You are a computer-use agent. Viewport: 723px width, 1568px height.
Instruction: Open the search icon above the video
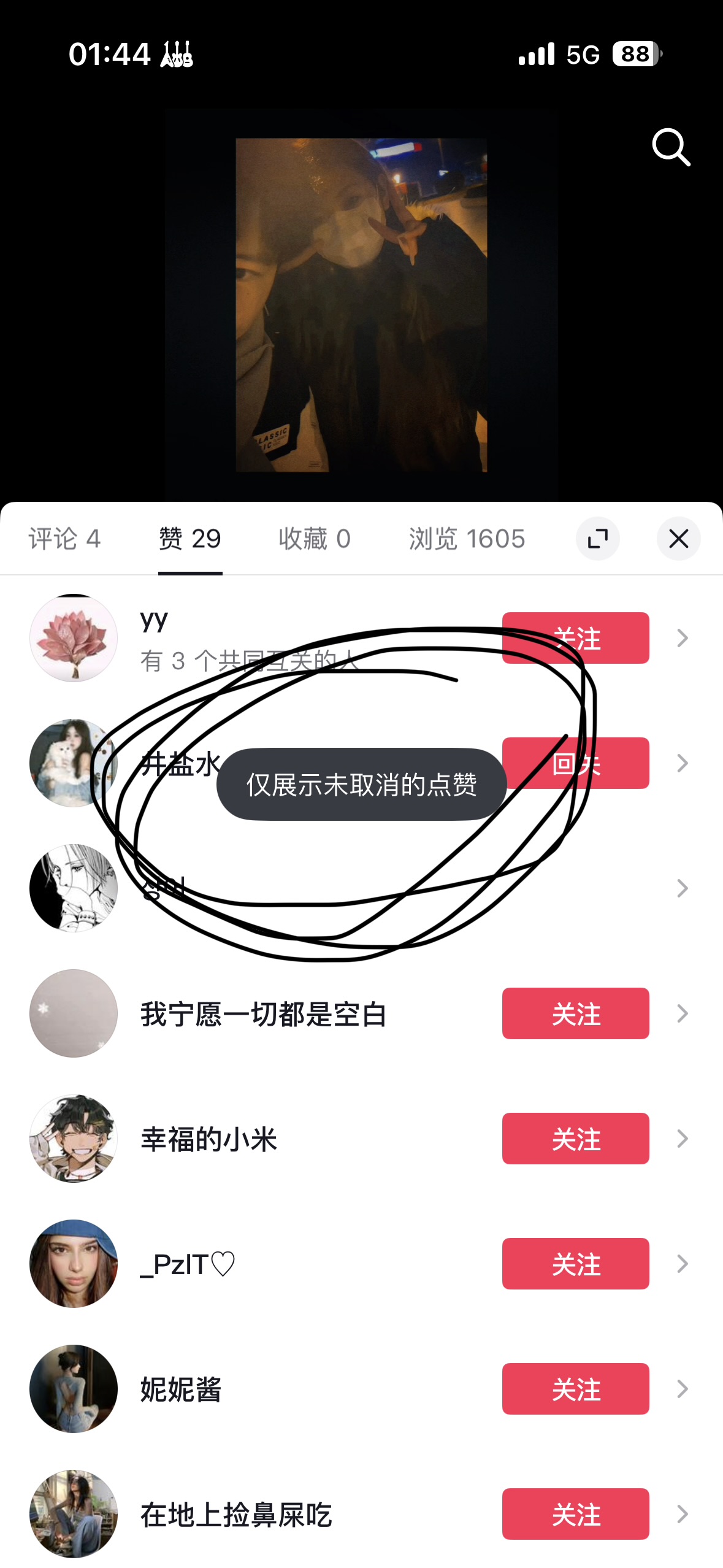click(671, 147)
